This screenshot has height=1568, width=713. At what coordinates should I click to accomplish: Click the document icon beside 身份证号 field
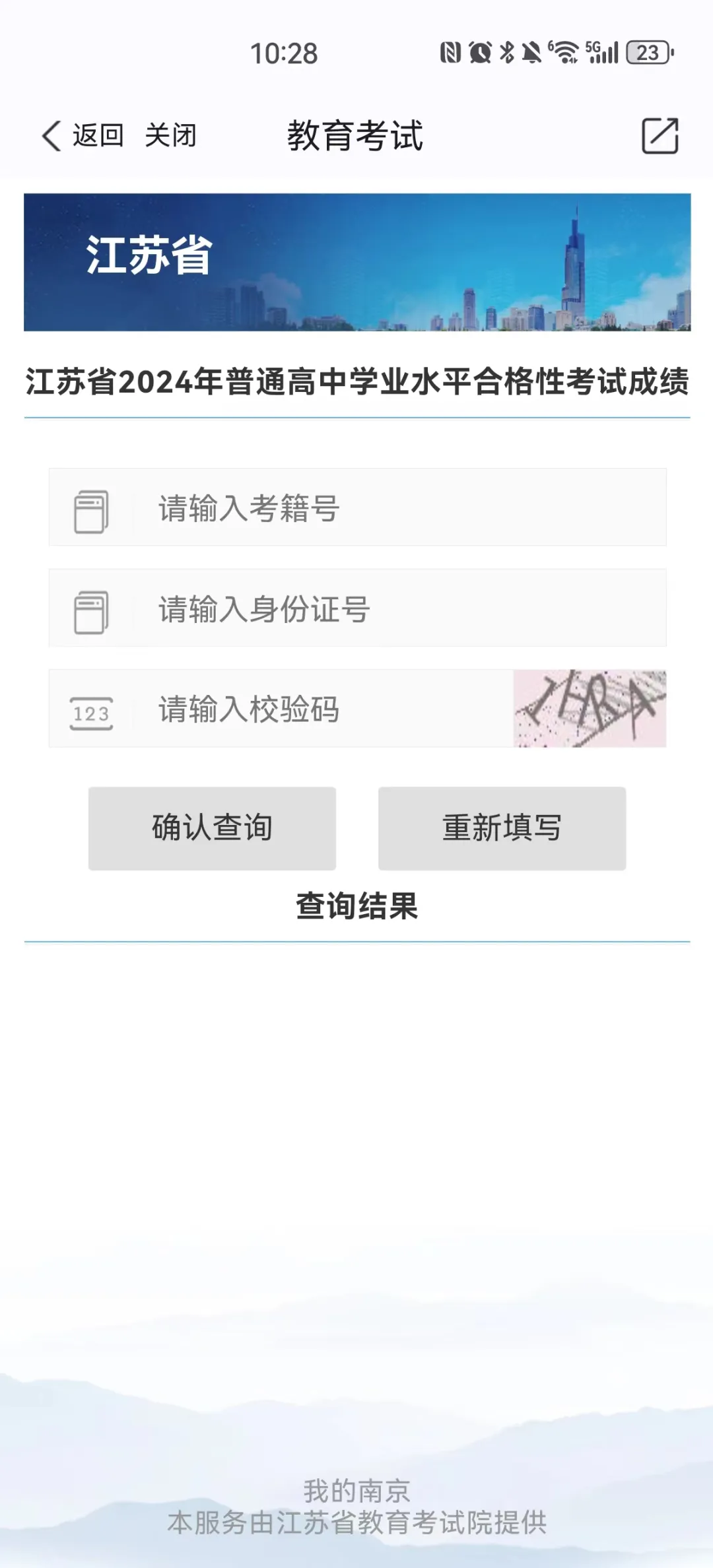[x=92, y=608]
